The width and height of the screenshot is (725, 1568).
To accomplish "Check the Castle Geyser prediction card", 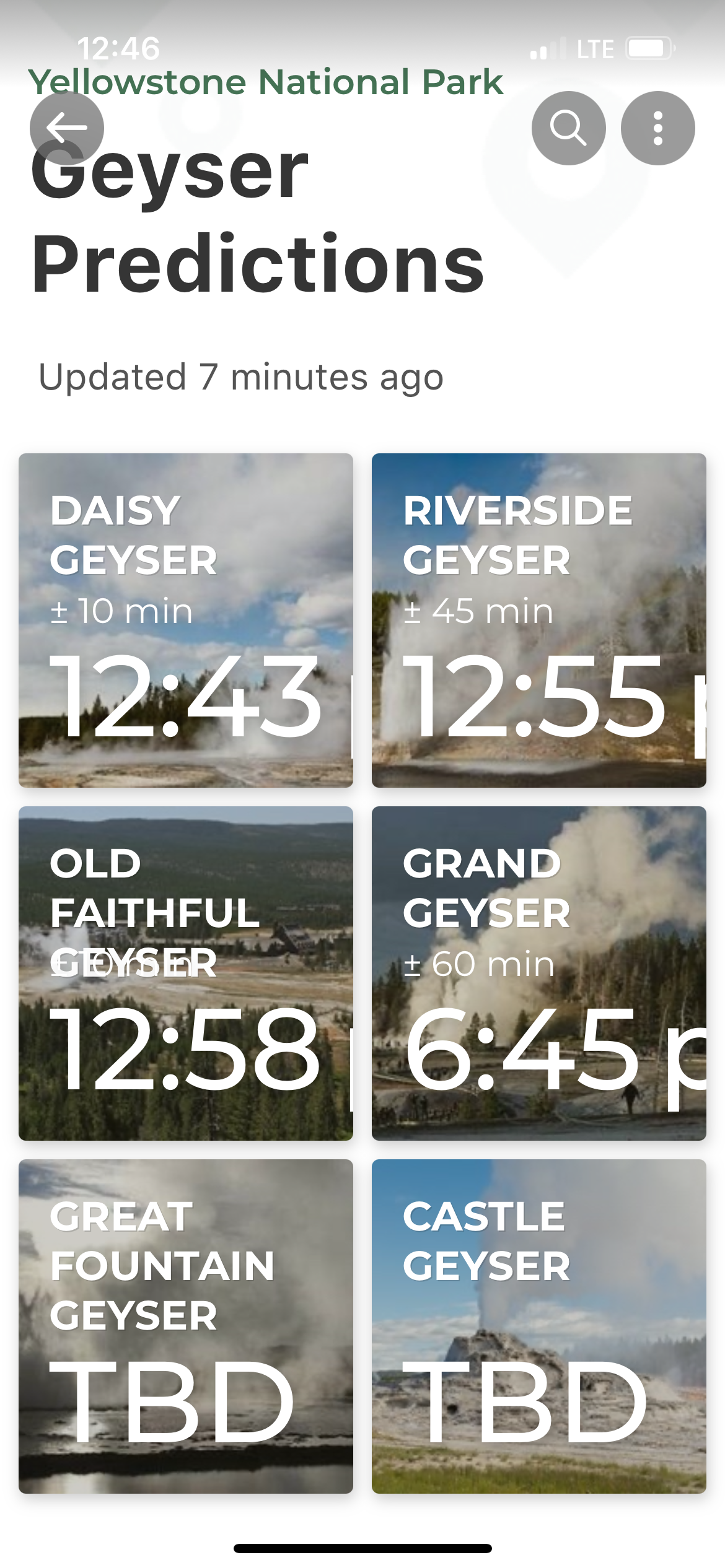I will click(x=538, y=1326).
